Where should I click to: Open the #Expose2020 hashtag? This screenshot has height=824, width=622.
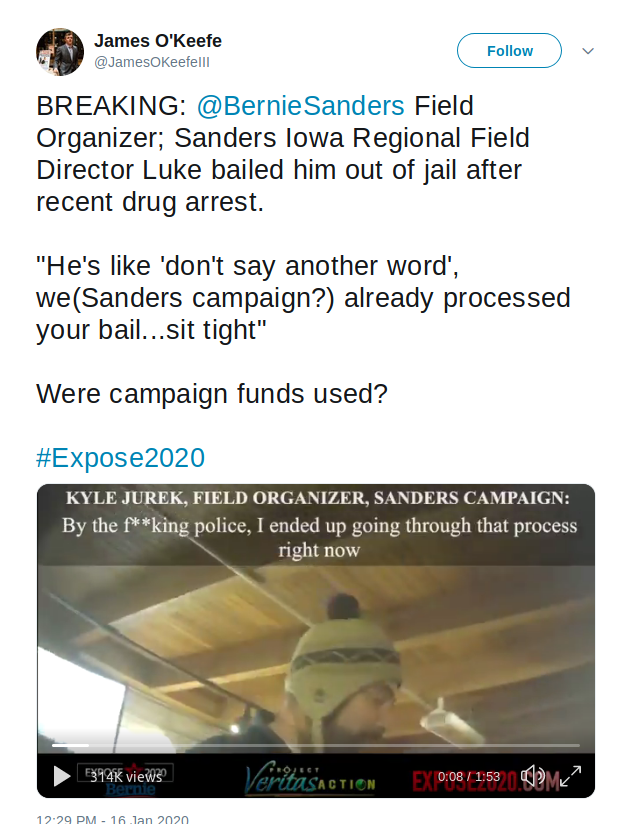pyautogui.click(x=120, y=458)
